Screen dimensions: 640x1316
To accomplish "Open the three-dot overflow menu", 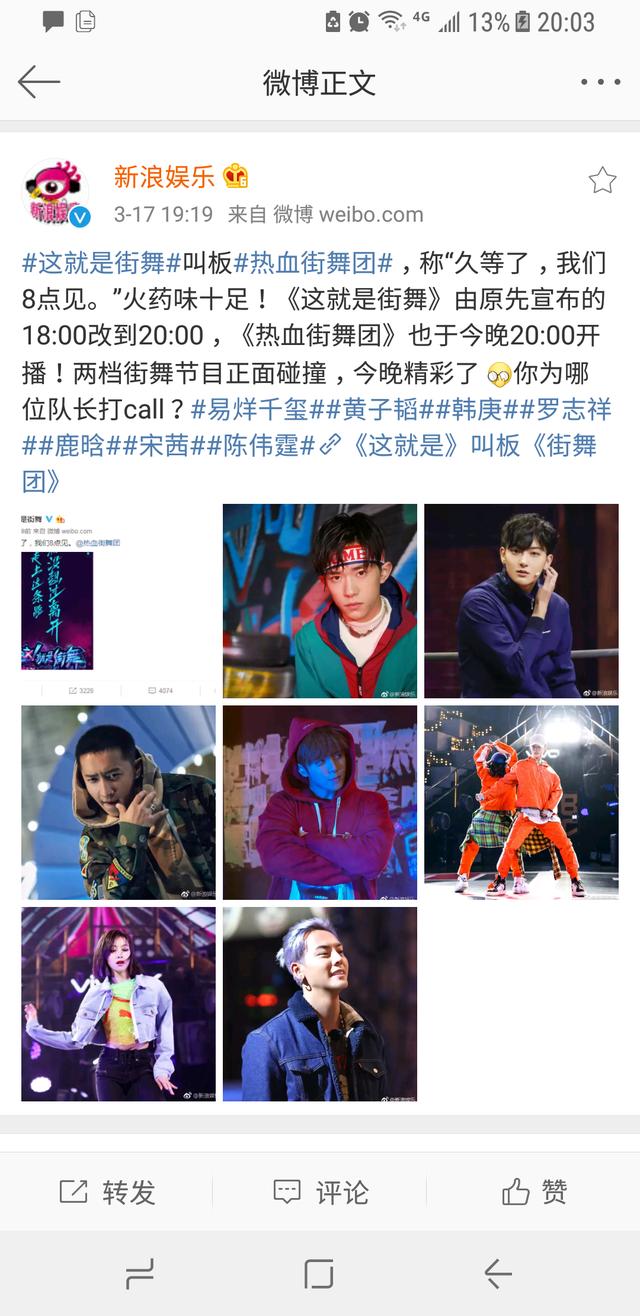I will tap(601, 82).
